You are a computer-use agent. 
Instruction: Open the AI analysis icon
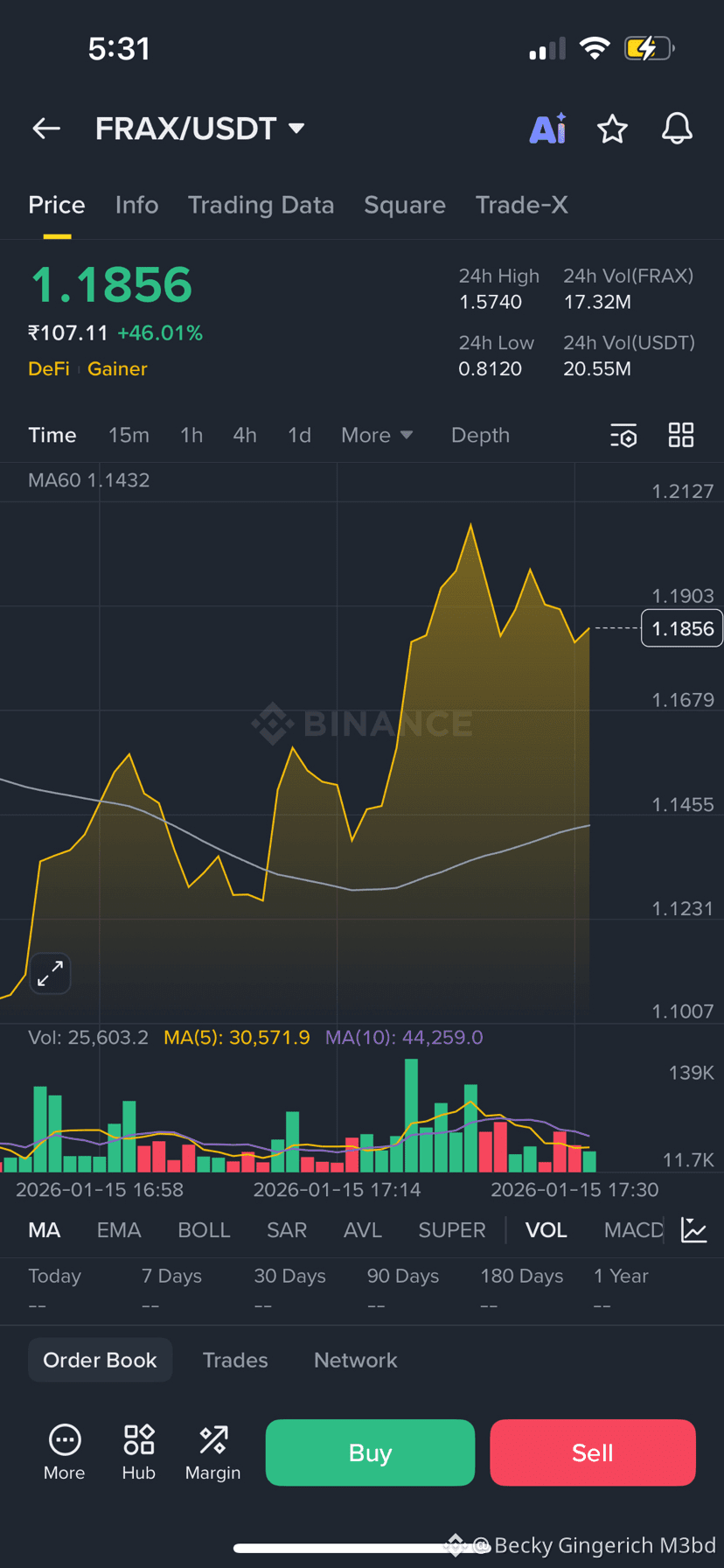point(548,129)
